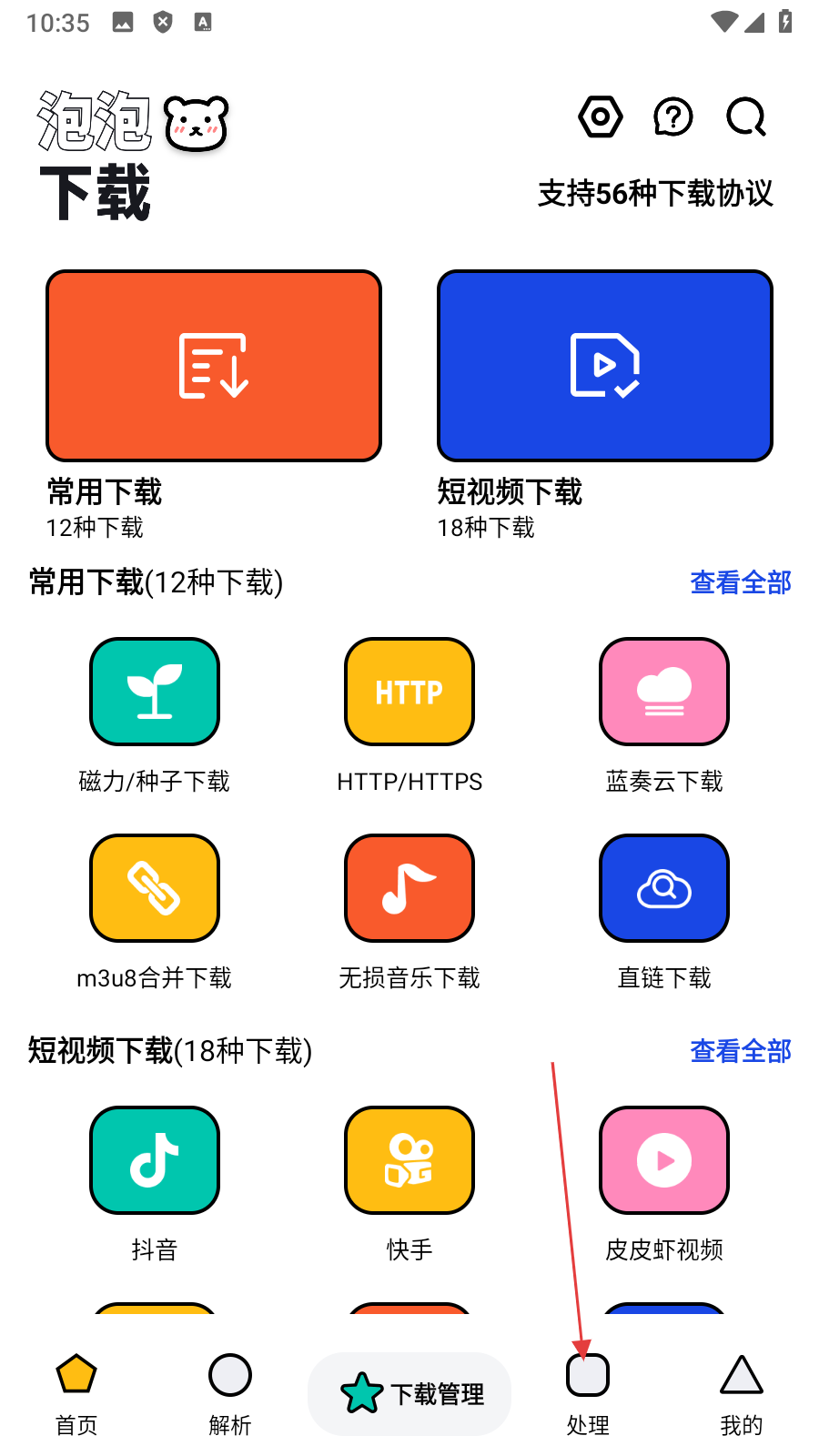The image size is (819, 1456).
Task: Tap the search magnifier icon
Action: [x=746, y=116]
